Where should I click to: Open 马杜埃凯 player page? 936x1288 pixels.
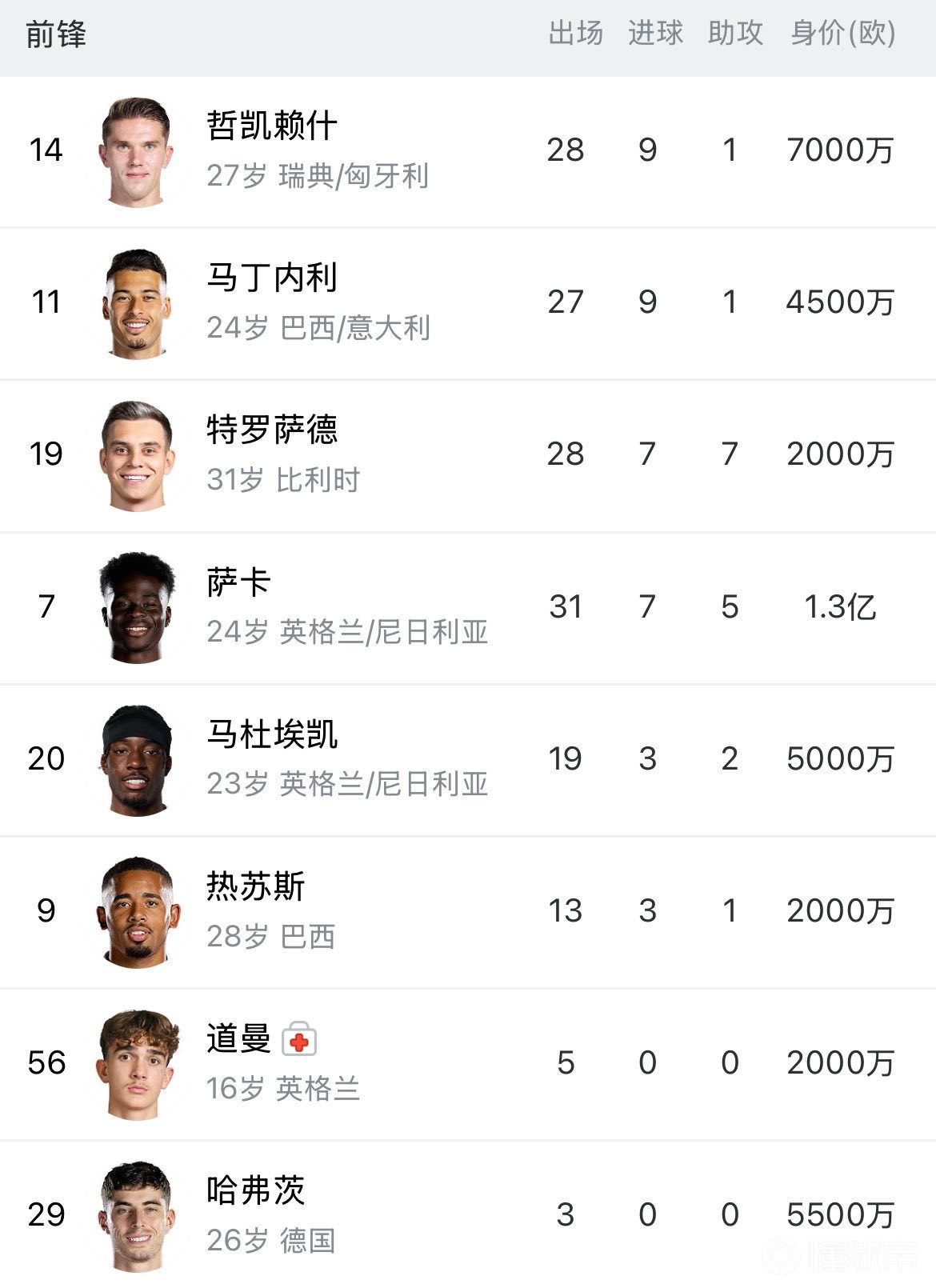(x=272, y=734)
